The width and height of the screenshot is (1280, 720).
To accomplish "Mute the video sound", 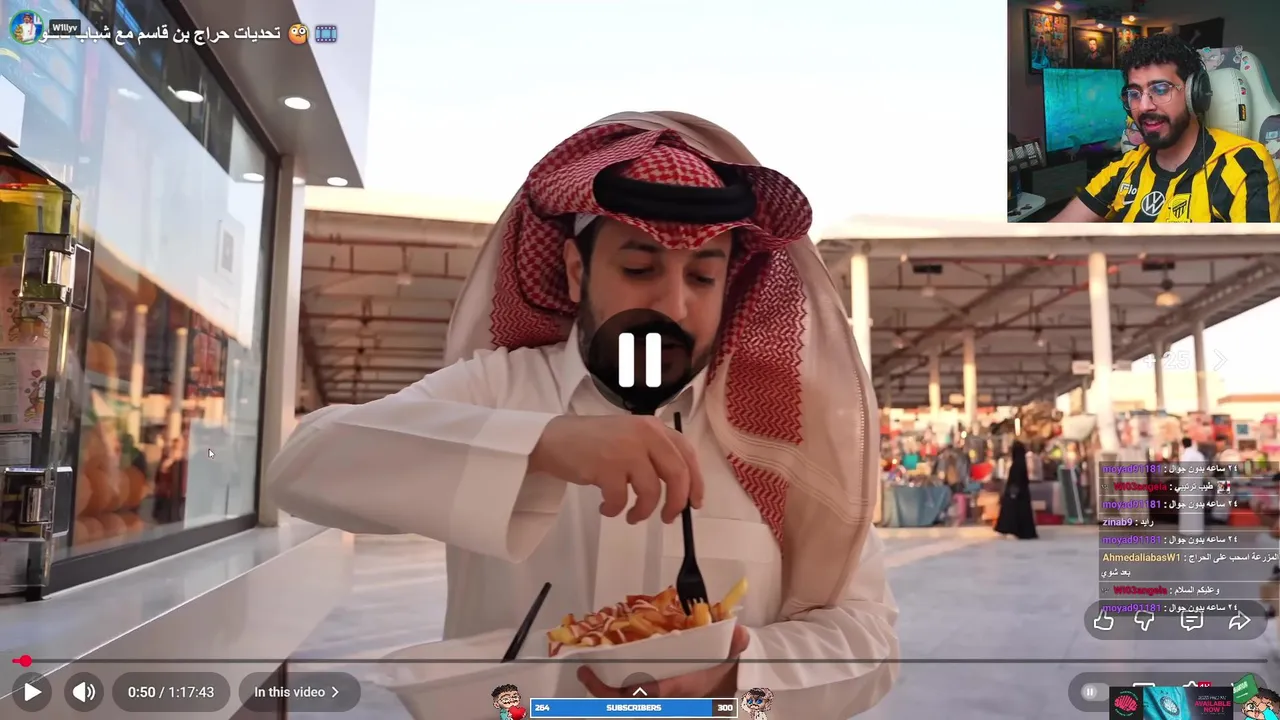I will point(84,691).
